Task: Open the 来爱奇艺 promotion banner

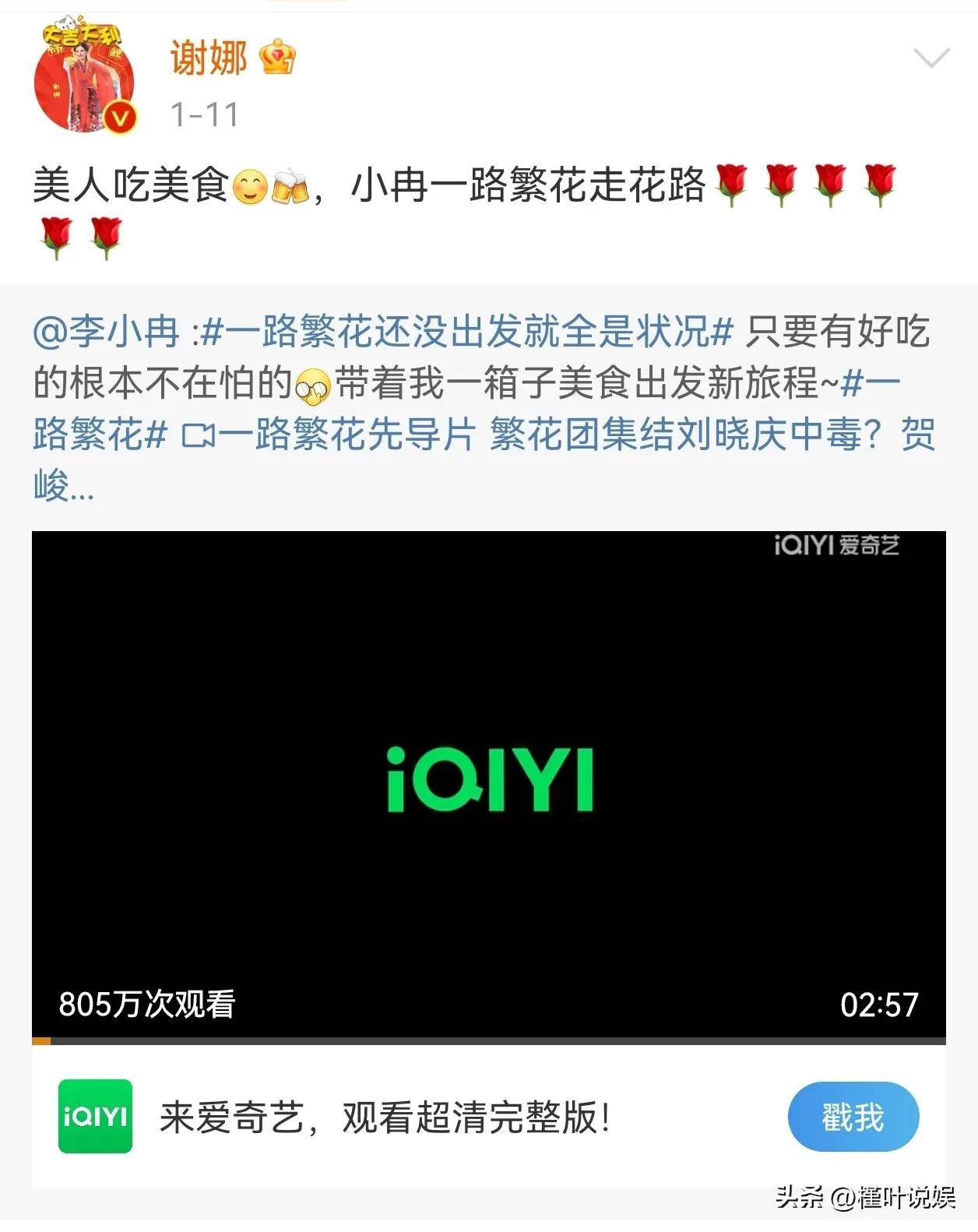Action: click(x=385, y=1118)
